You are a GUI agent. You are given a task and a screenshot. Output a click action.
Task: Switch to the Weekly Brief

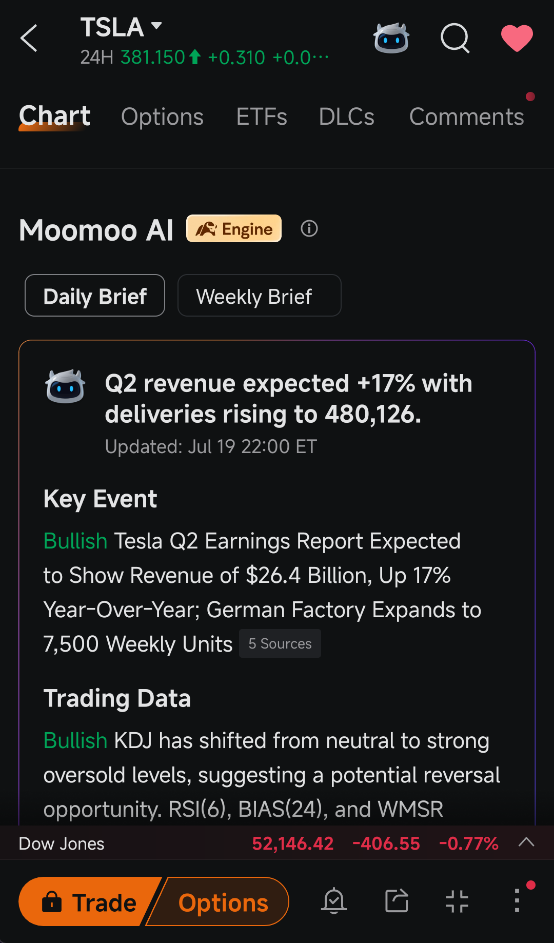click(259, 295)
